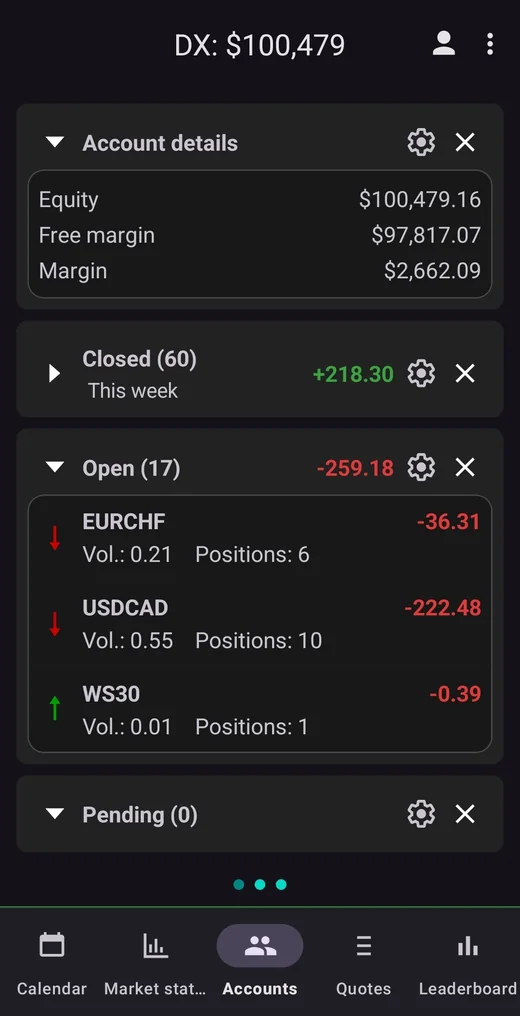Collapse the Account details section
Viewport: 520px width, 1016px height.
click(55, 143)
